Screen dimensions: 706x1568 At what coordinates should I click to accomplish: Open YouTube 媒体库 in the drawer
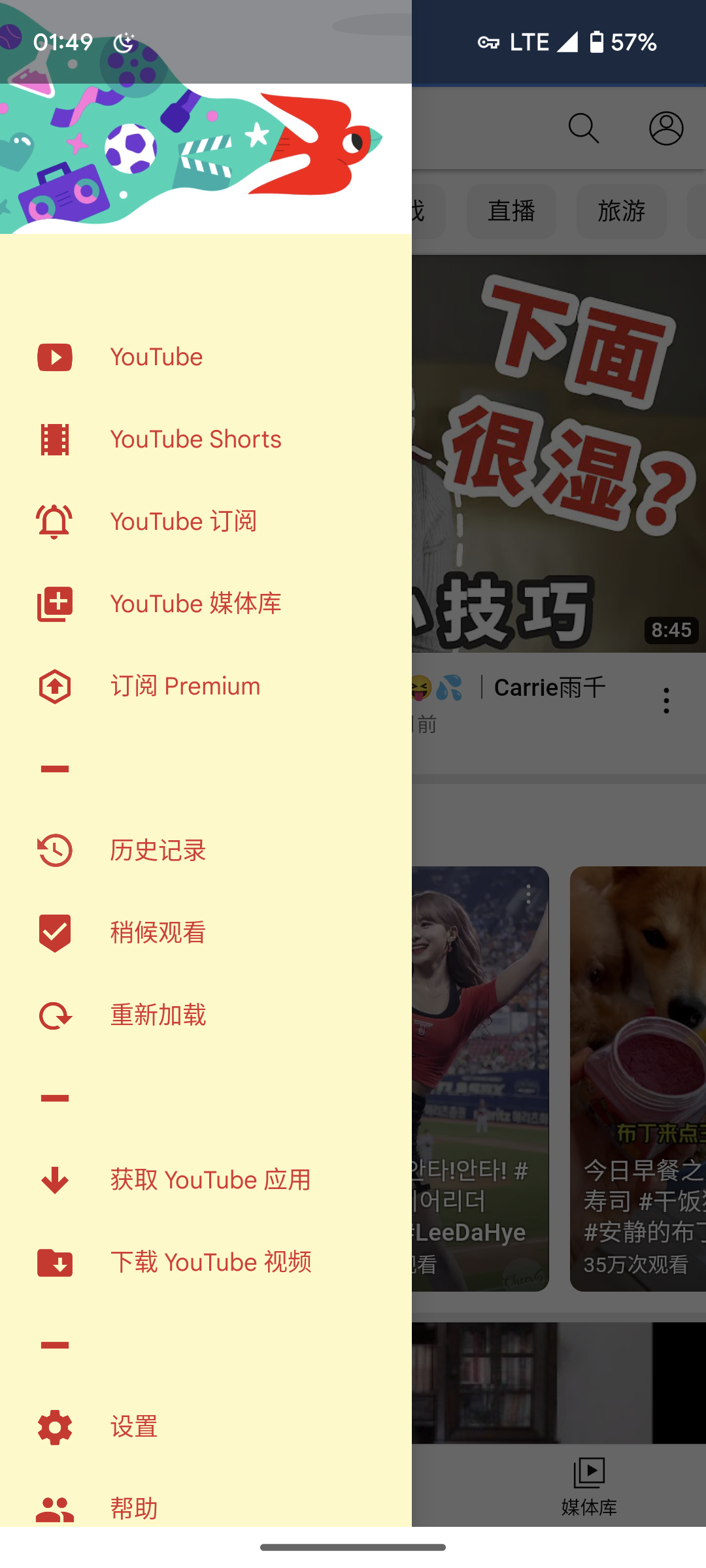(195, 604)
